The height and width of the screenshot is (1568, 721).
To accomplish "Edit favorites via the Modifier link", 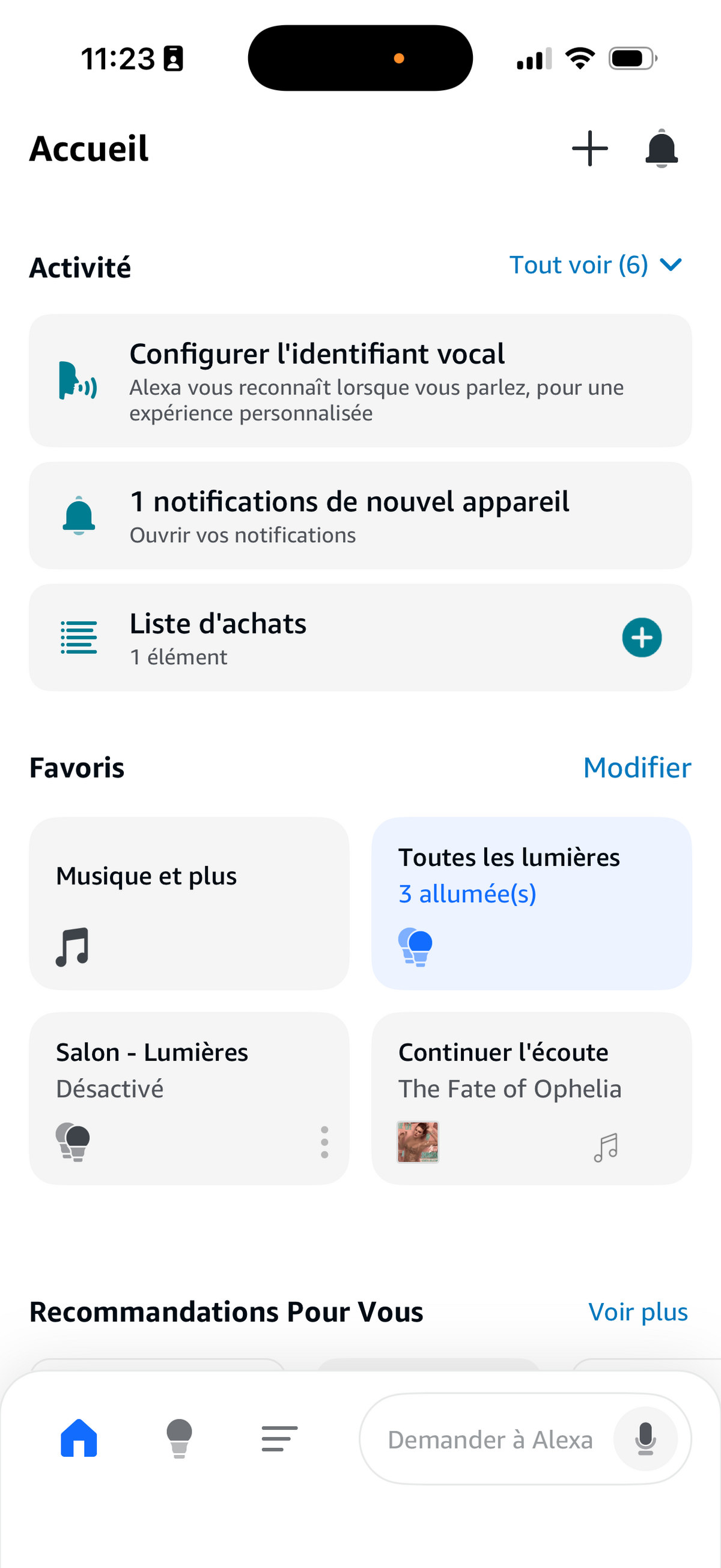I will click(x=636, y=767).
